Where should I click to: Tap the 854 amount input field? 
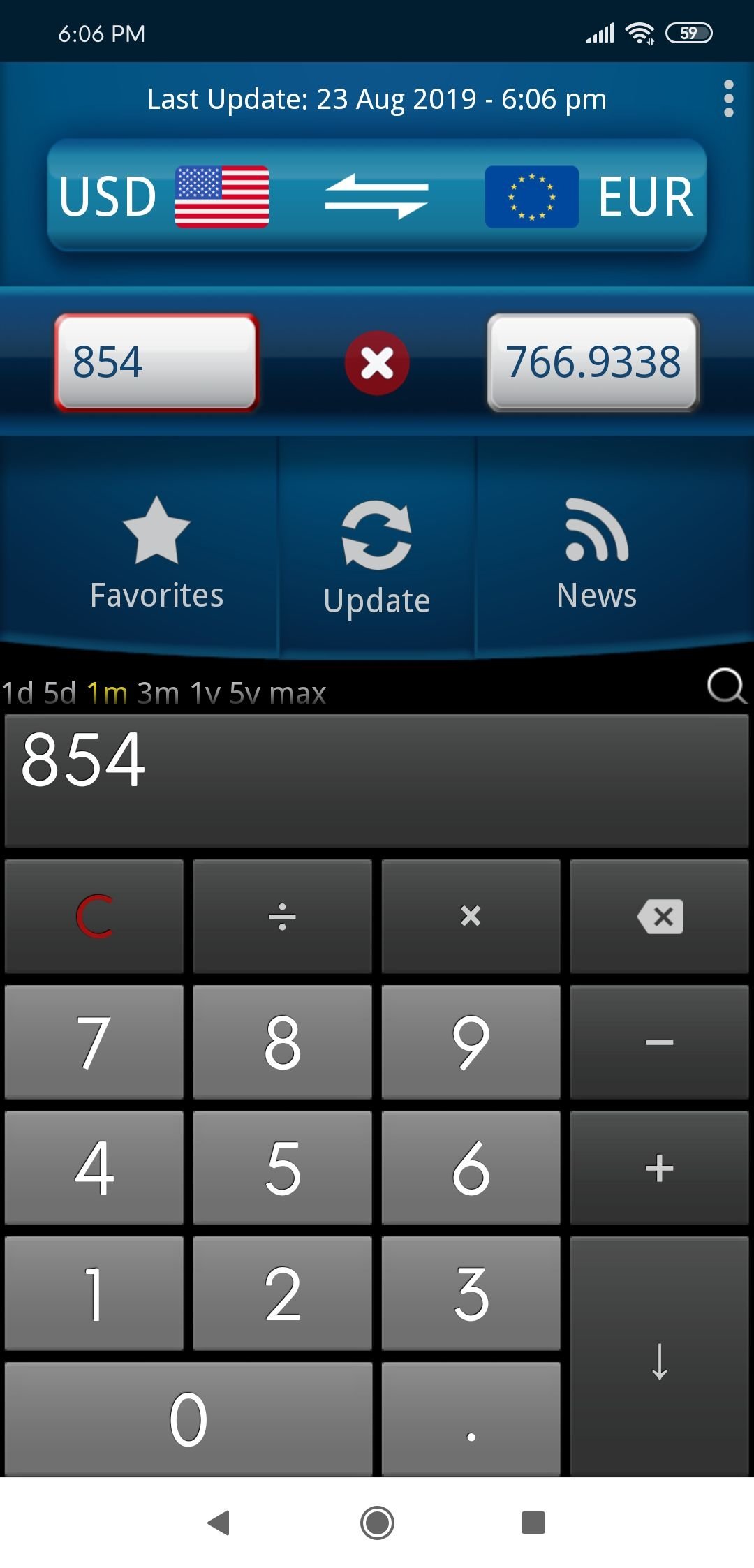point(157,362)
